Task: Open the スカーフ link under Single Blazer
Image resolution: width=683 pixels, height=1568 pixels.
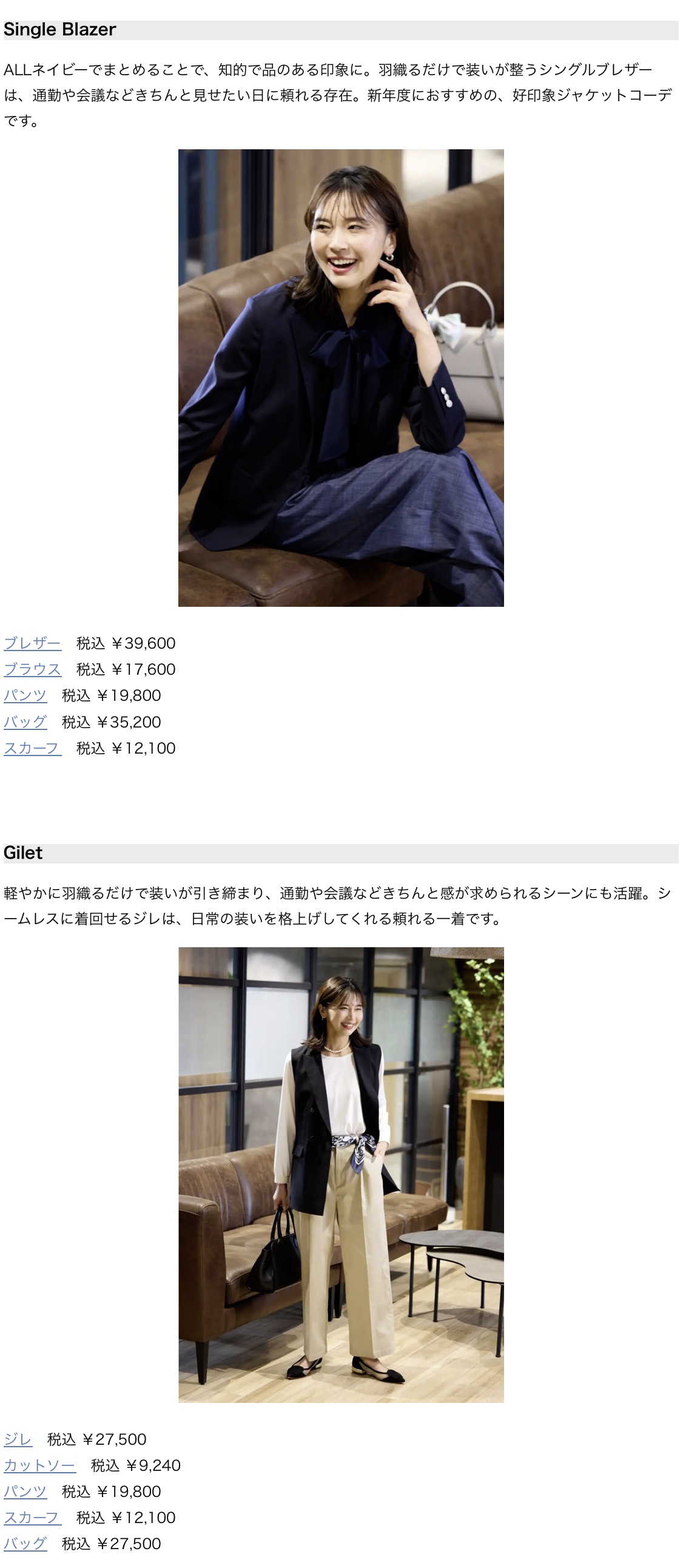Action: [32, 749]
